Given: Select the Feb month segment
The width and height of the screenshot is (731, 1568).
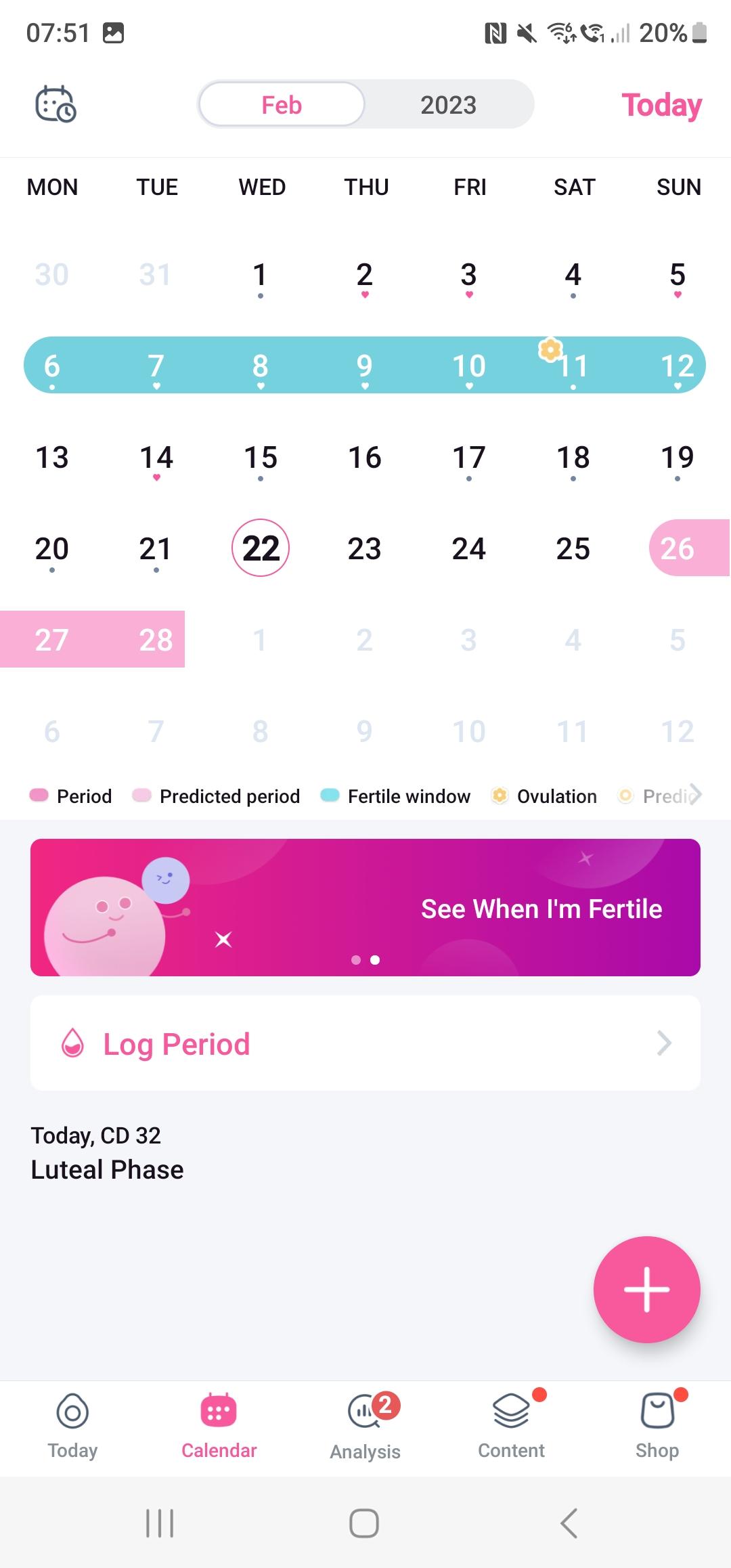Looking at the screenshot, I should point(282,104).
